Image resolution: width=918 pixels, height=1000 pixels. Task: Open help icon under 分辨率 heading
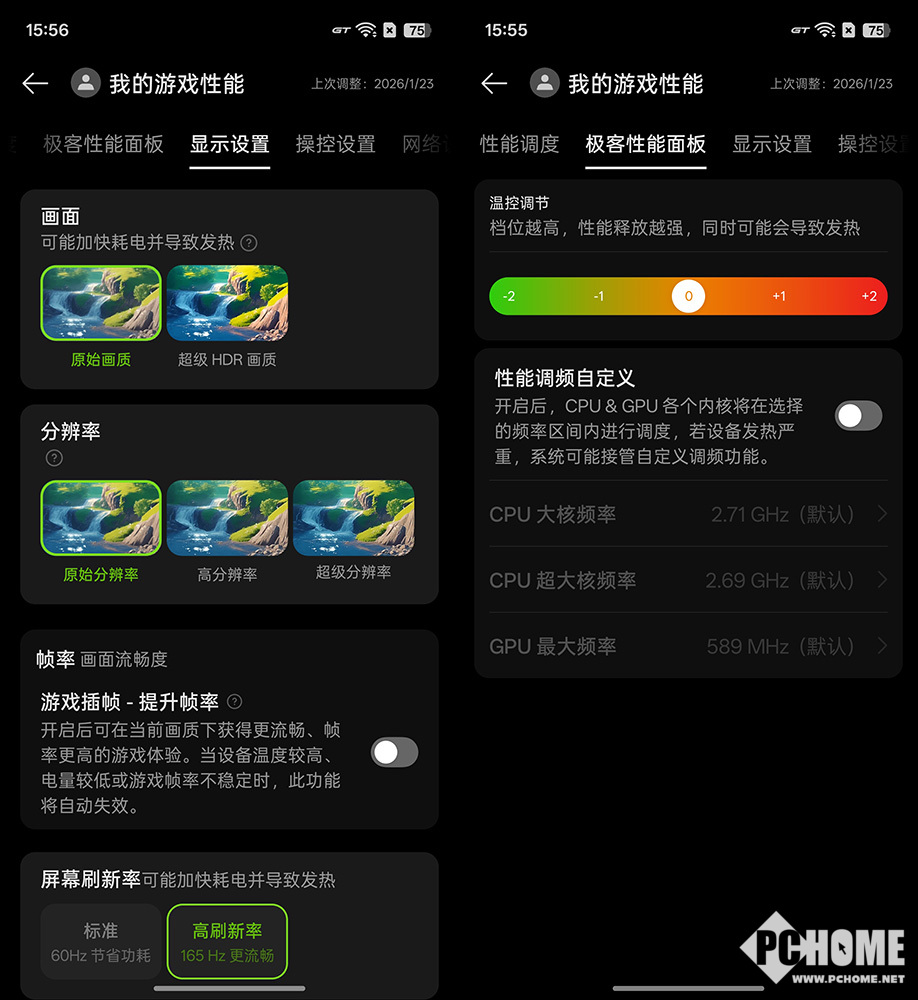coord(54,458)
